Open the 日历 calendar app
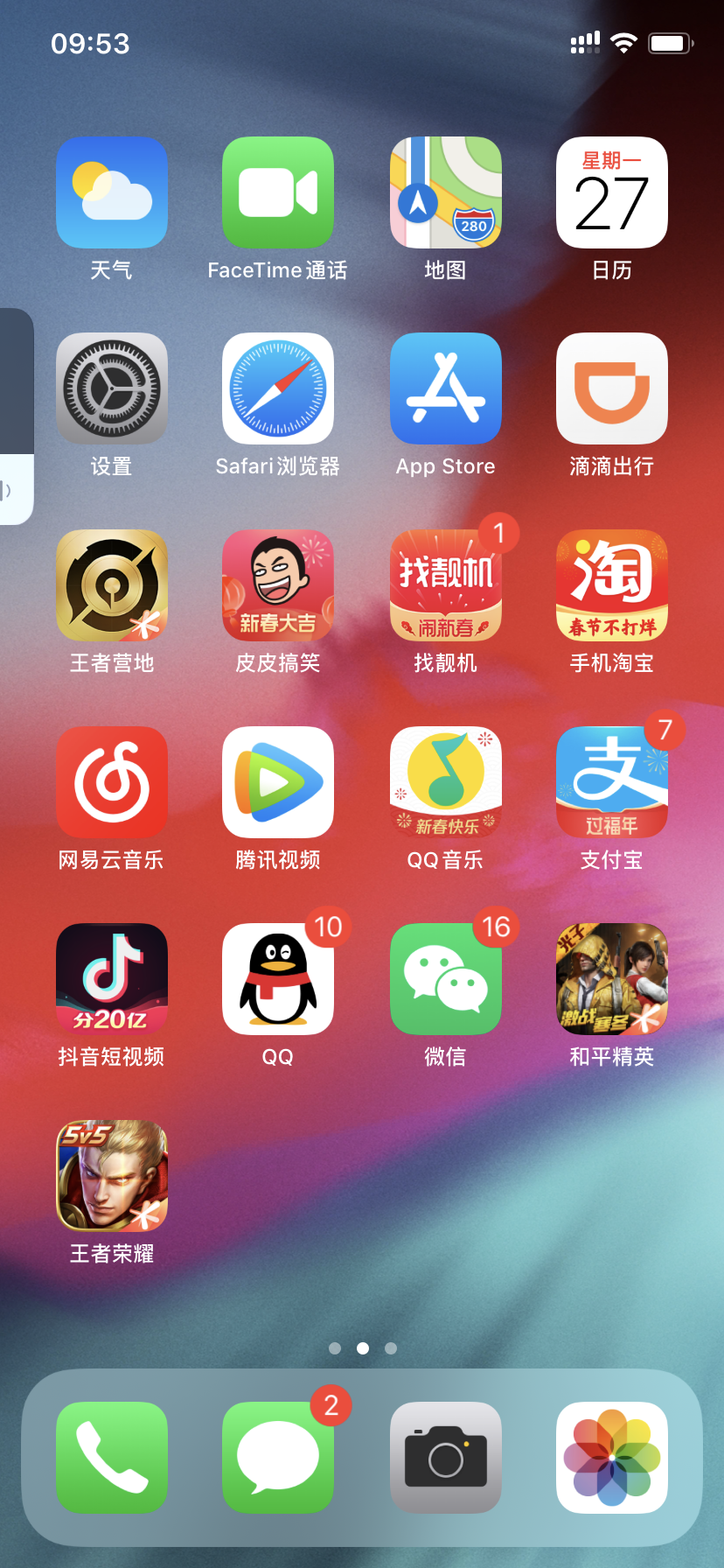724x1568 pixels. pyautogui.click(x=612, y=192)
